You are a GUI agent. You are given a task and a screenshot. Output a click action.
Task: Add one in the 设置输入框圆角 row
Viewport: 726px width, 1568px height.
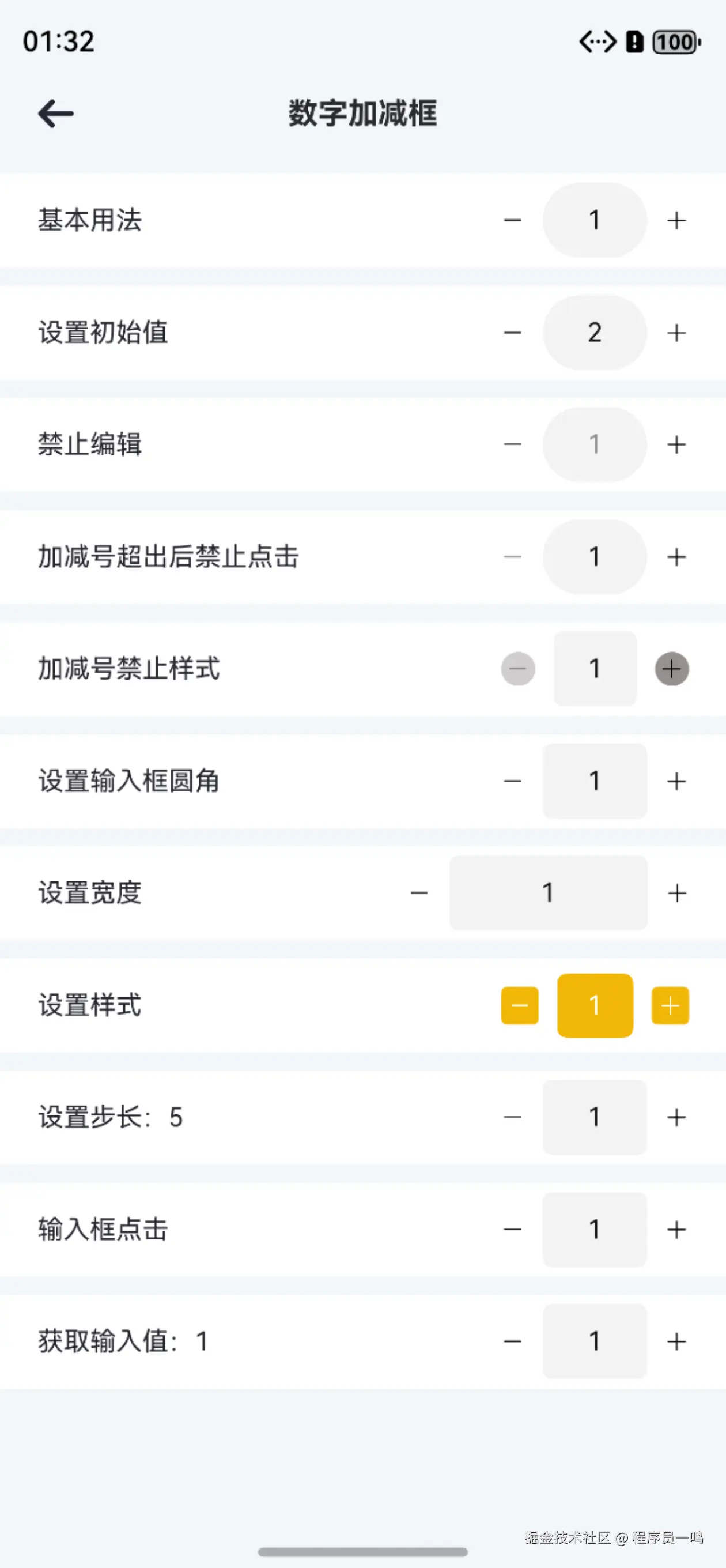(x=676, y=781)
